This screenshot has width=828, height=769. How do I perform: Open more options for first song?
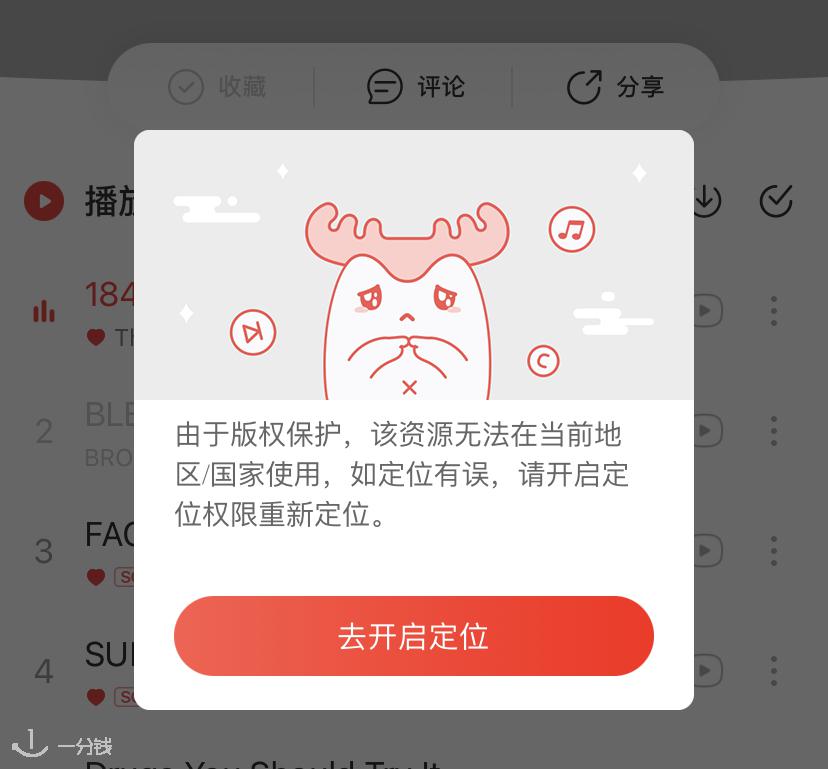[x=773, y=311]
